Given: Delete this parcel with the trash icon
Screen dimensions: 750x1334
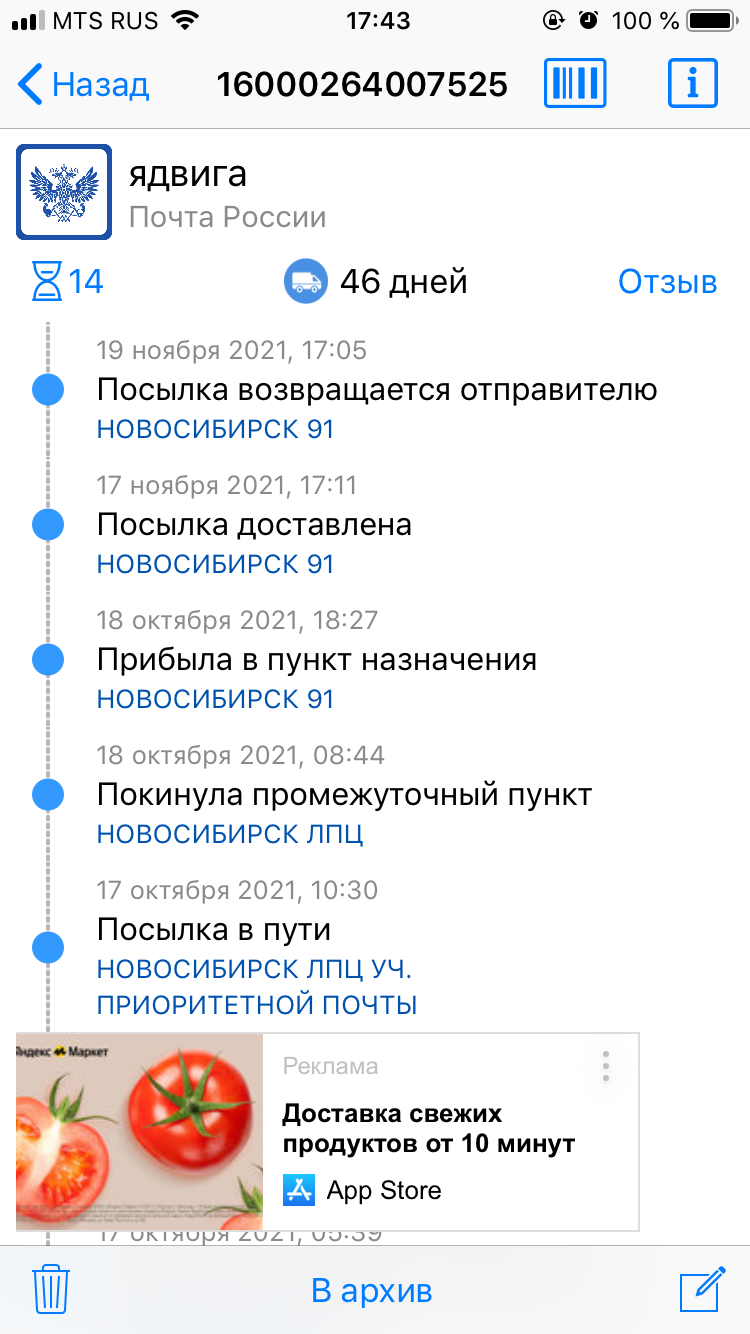Looking at the screenshot, I should pyautogui.click(x=50, y=1290).
